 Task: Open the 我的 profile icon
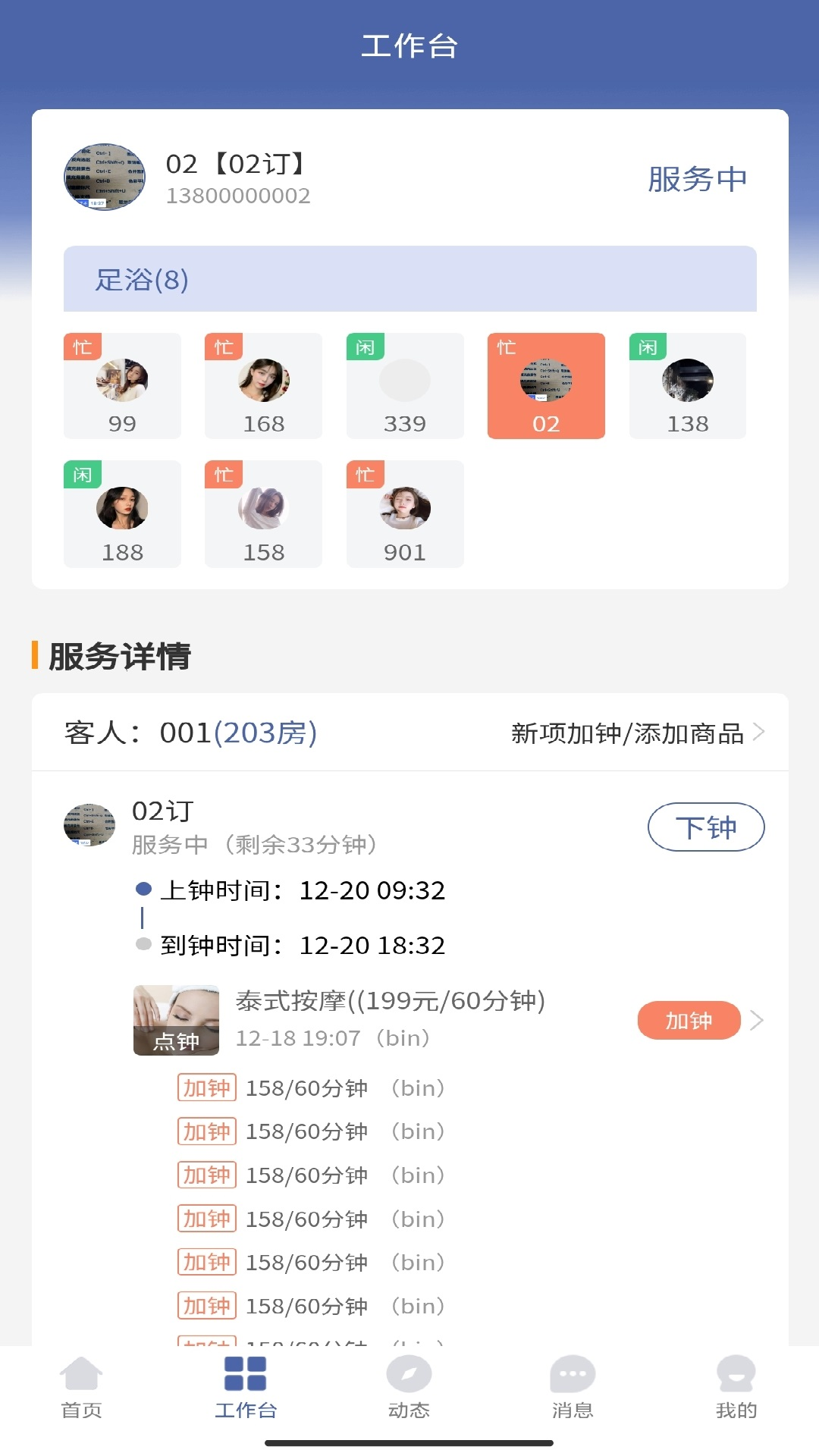[736, 1385]
